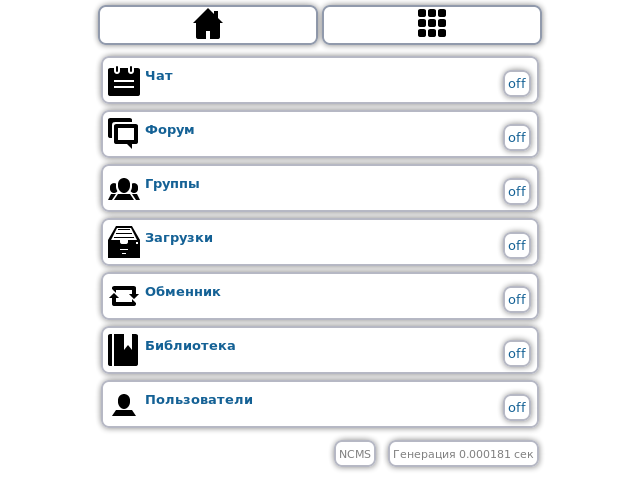Tap the off badge next to Библиотека
640x480 pixels.
pos(517,353)
